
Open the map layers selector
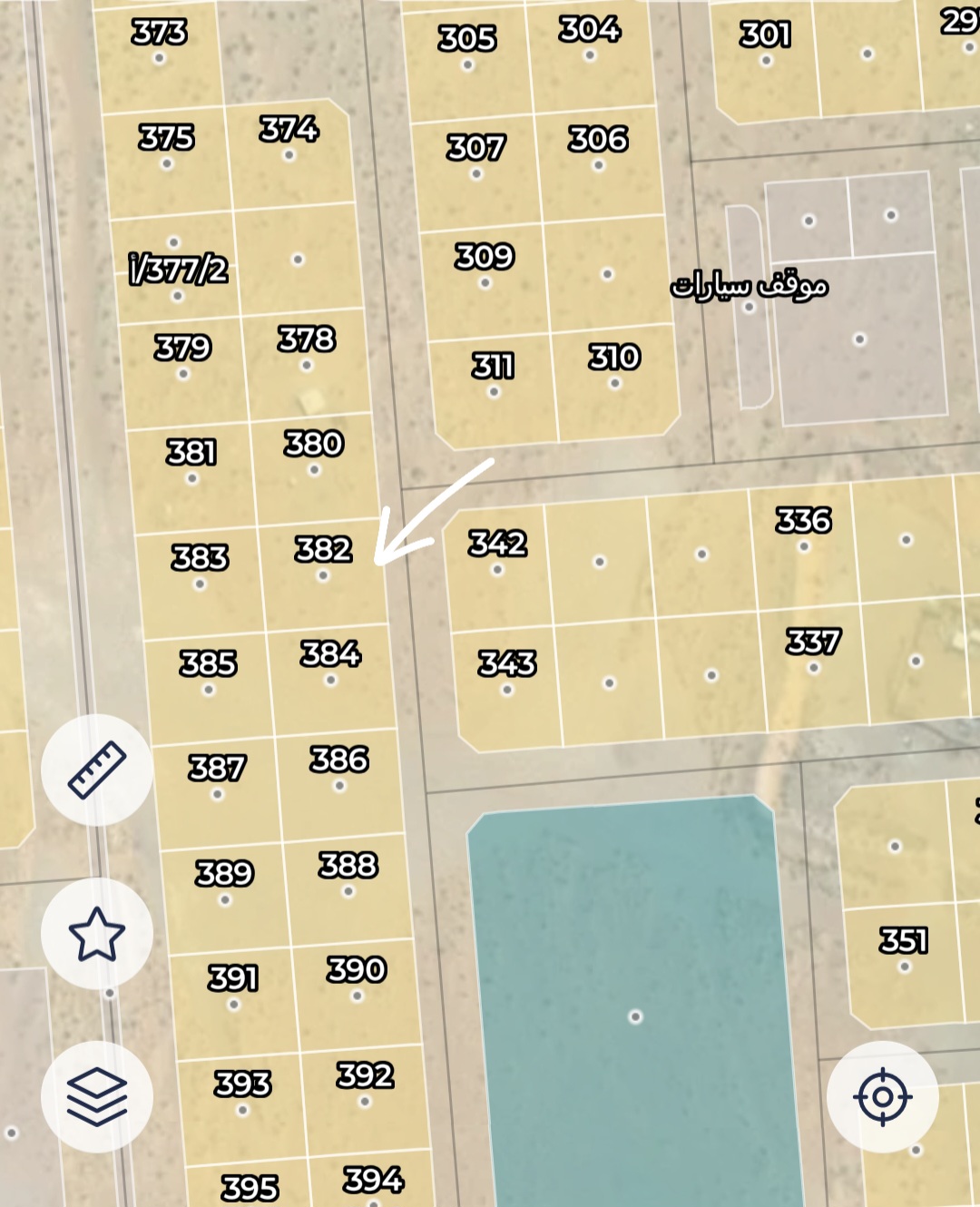pyautogui.click(x=97, y=1096)
